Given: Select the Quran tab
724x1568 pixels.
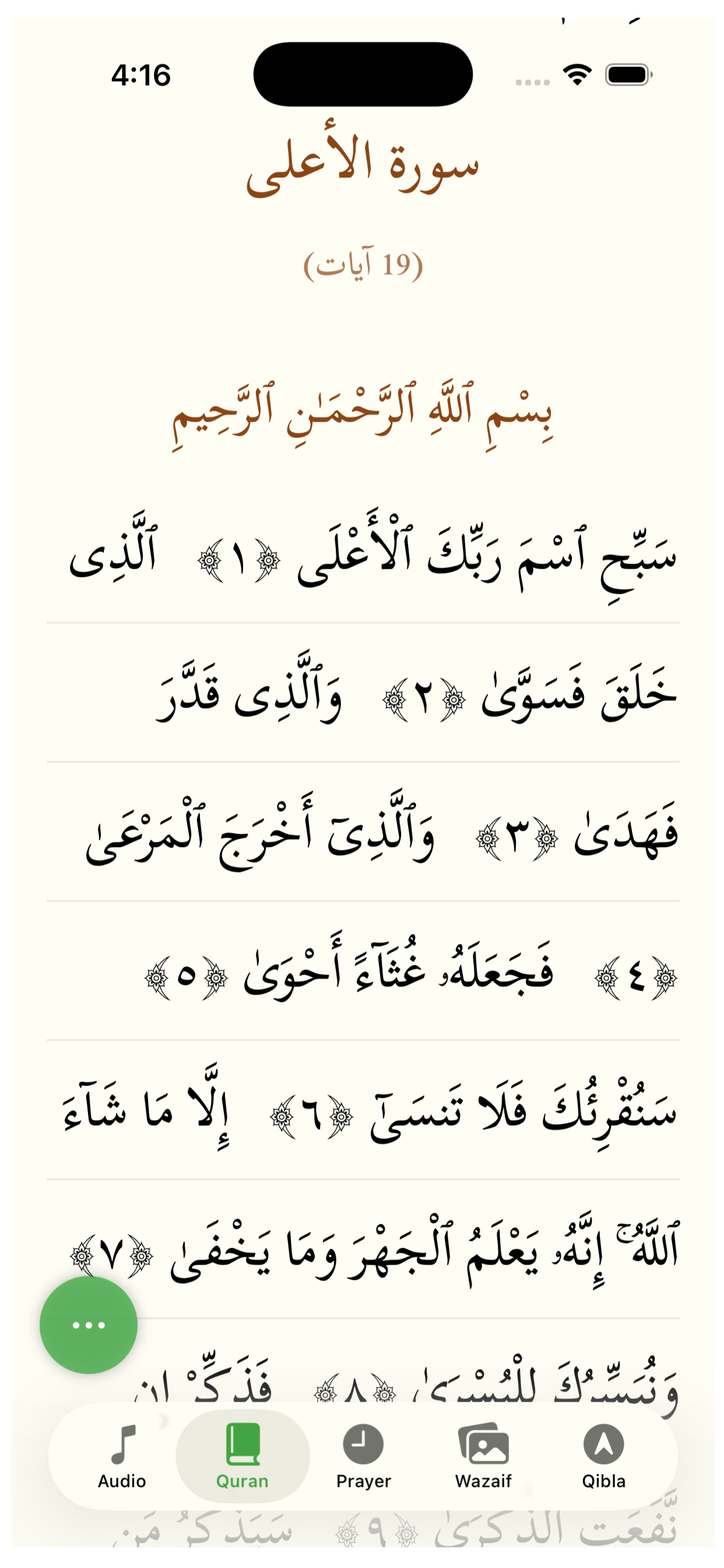Looking at the screenshot, I should pyautogui.click(x=242, y=1456).
